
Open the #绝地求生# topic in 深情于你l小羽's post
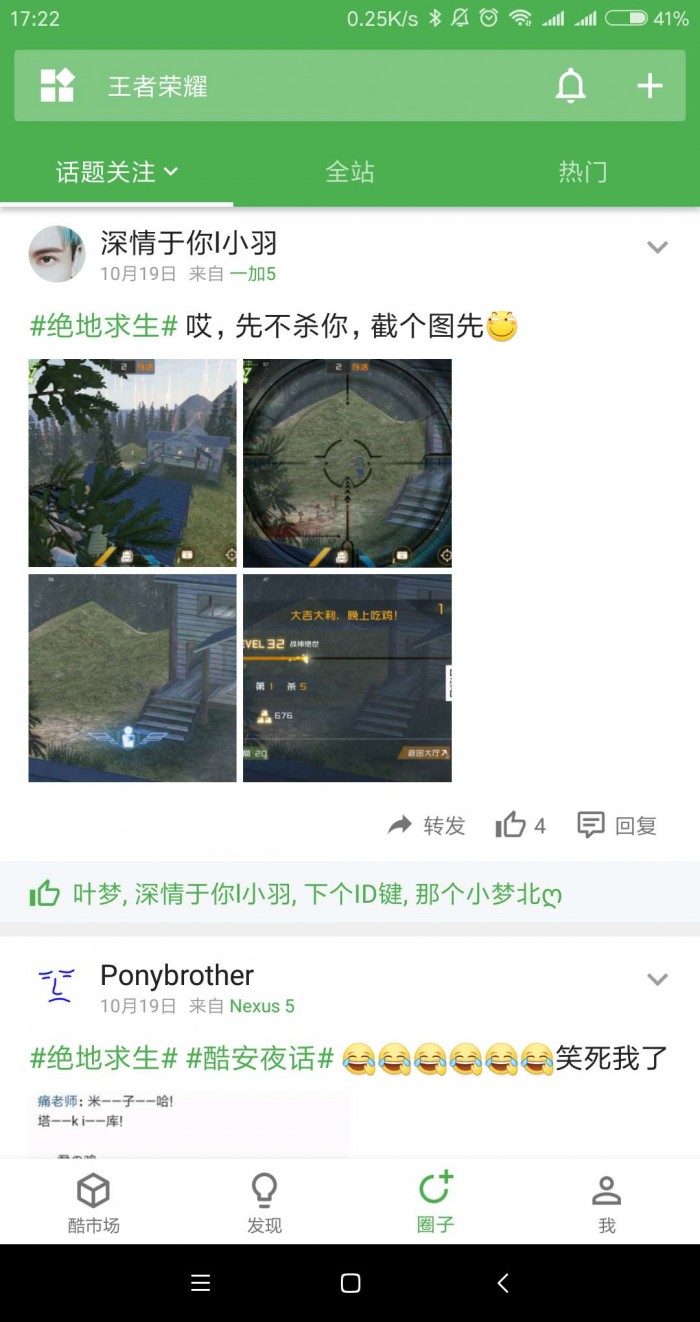click(104, 326)
